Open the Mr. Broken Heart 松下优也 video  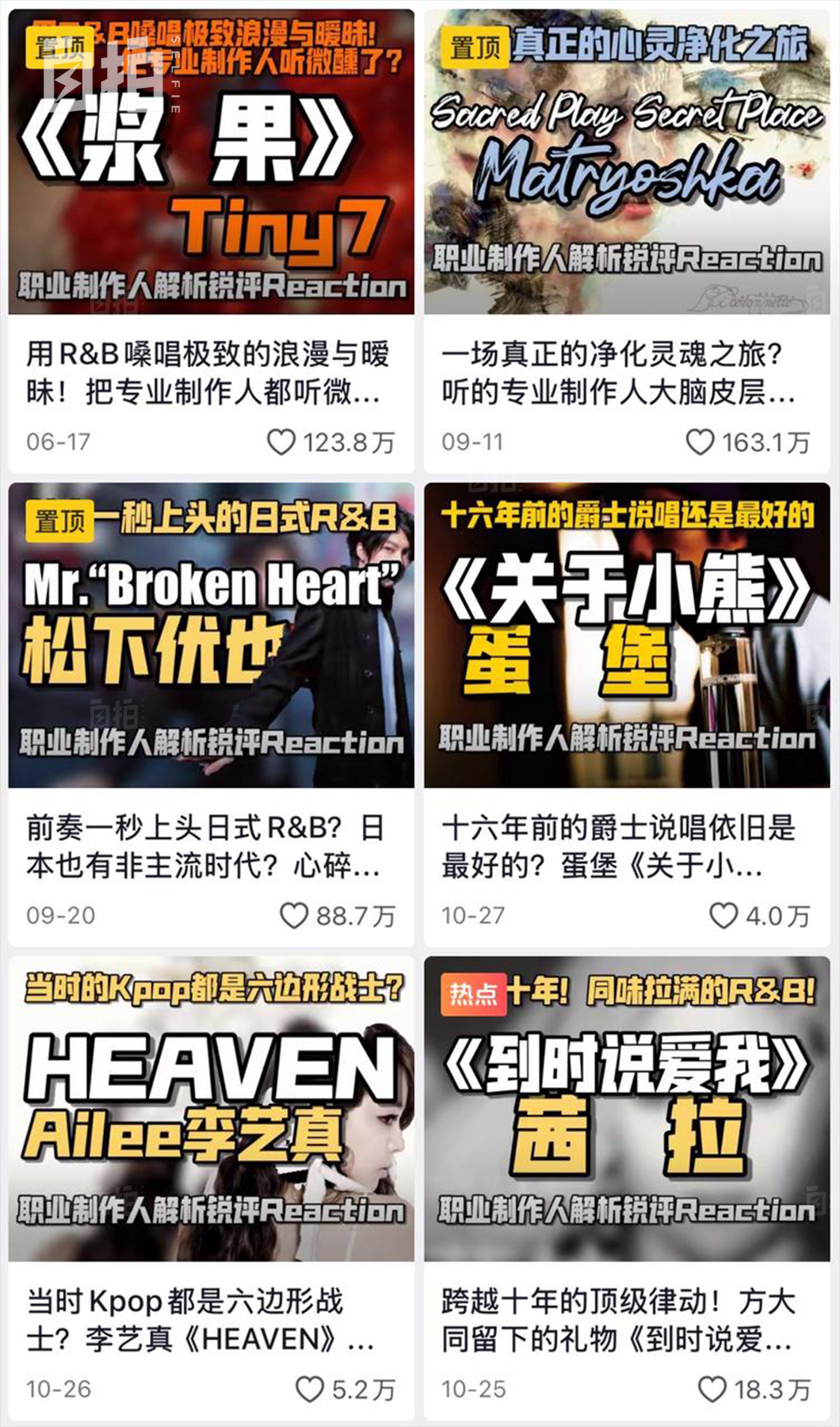(211, 635)
